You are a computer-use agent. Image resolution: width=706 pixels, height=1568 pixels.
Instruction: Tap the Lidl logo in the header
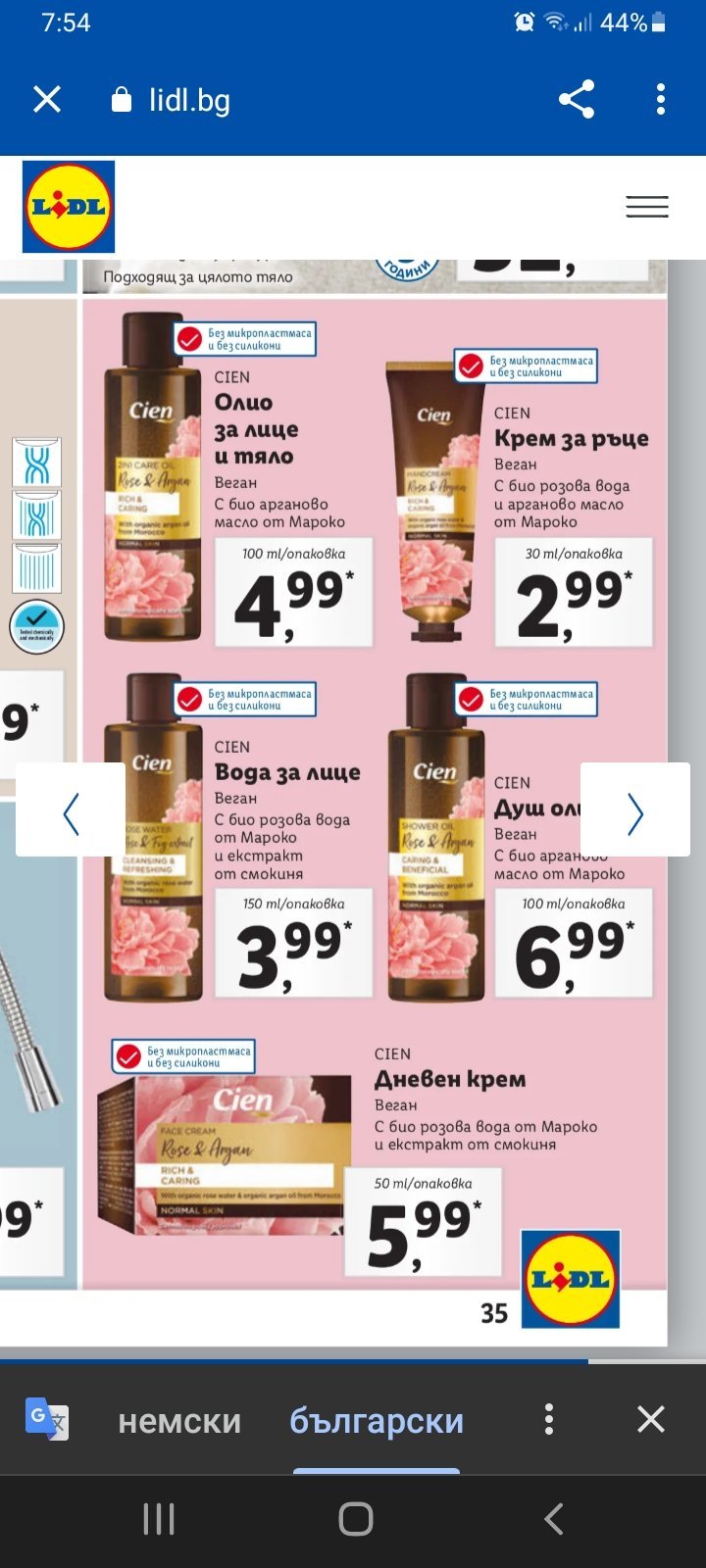coord(69,207)
